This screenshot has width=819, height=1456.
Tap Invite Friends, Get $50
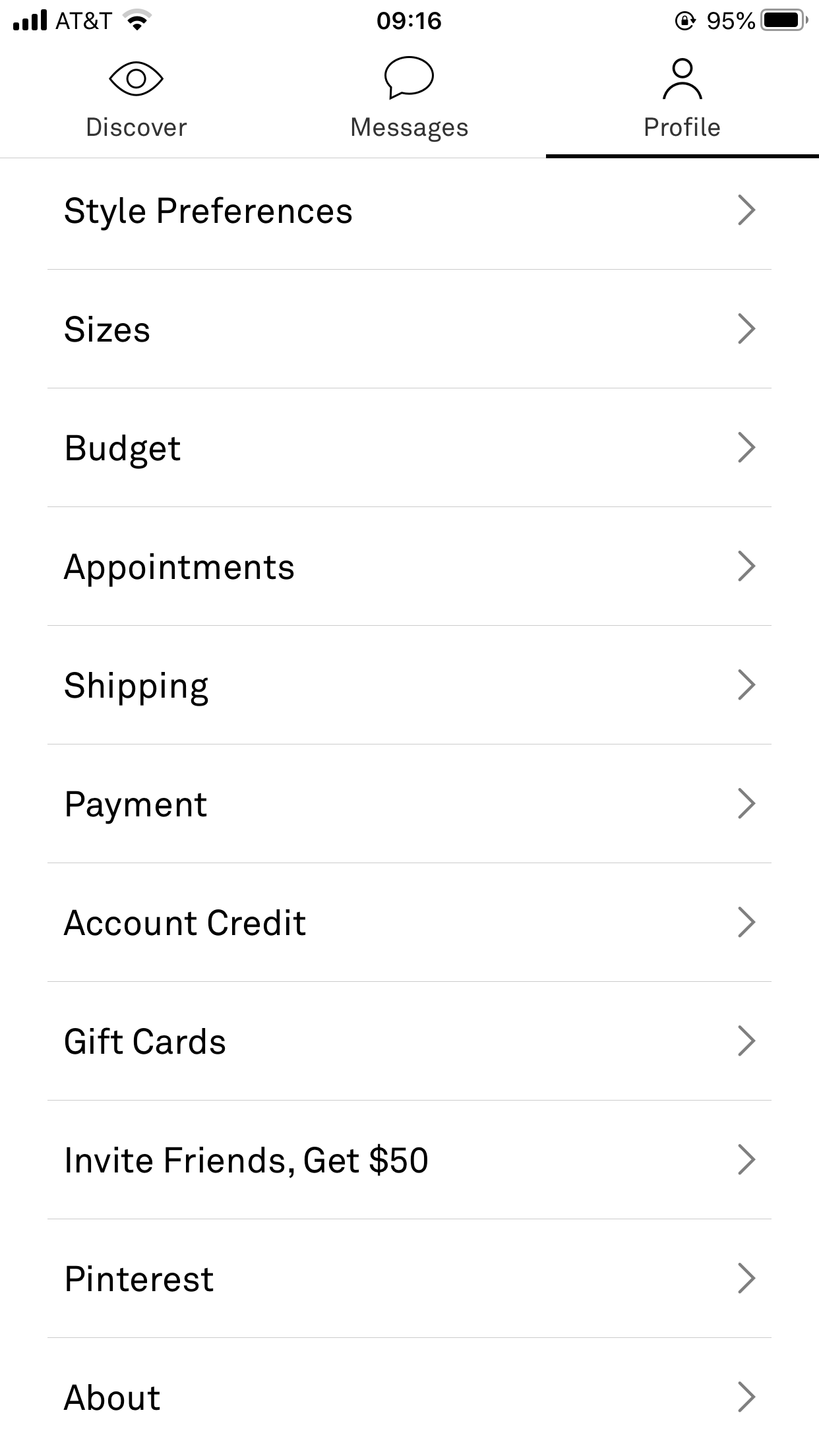pyautogui.click(x=409, y=1160)
